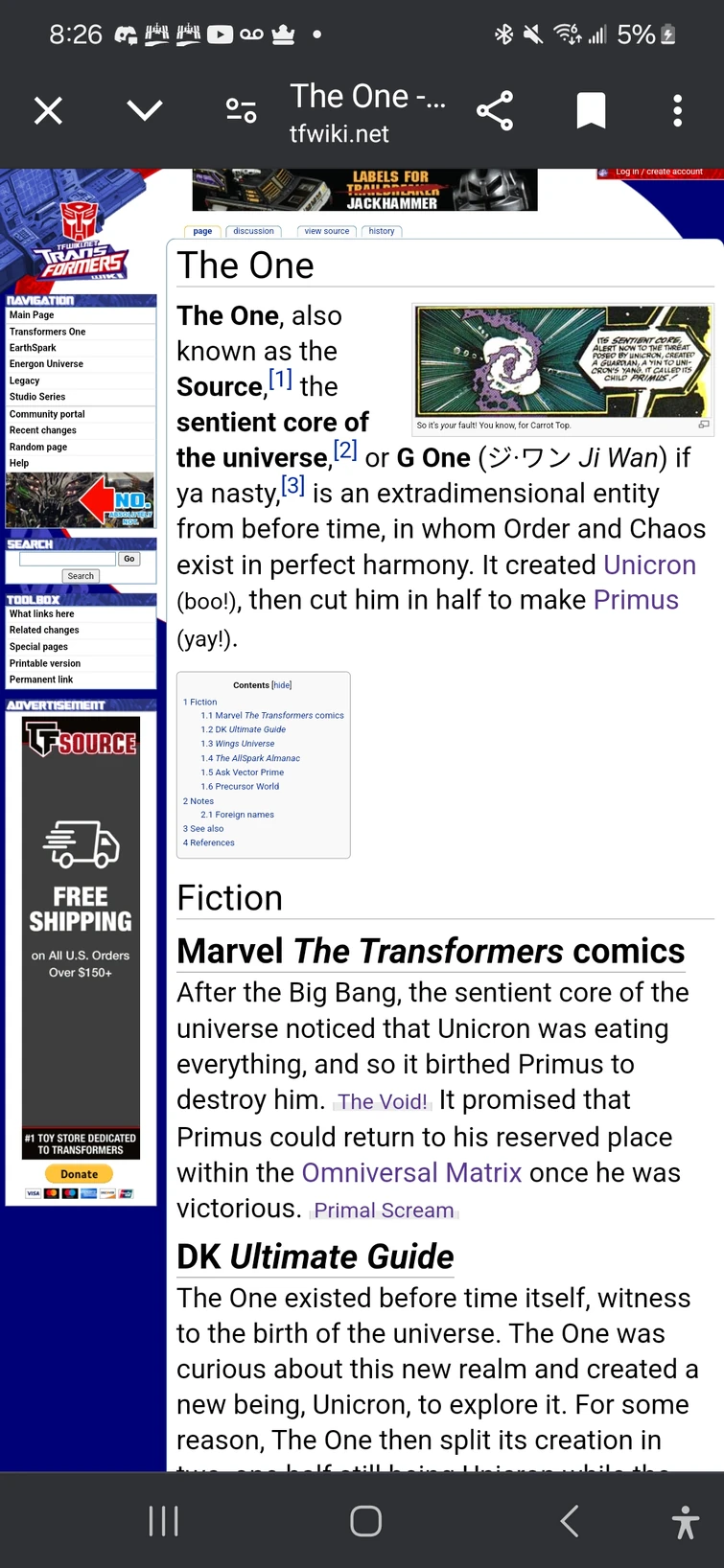Go to Main Page in navigation
Image resolution: width=724 pixels, height=1568 pixels.
pyautogui.click(x=32, y=315)
